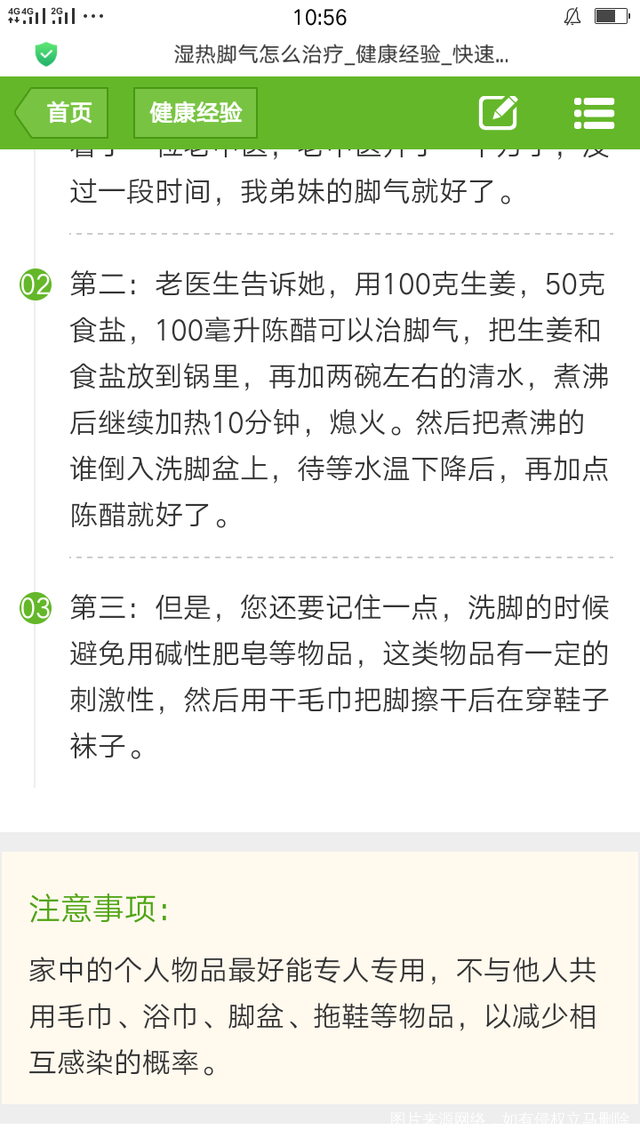Tap the edit/write icon
Viewport: 640px width, 1138px height.
(x=498, y=113)
